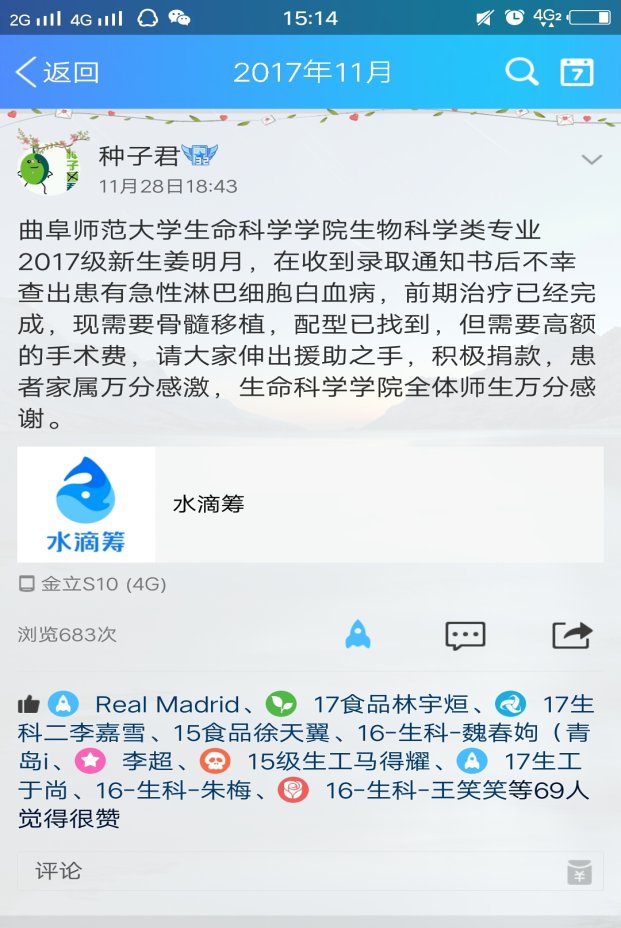Screen dimensions: 621x928
Task: Open liker Real Madrid's profile
Action: pos(167,704)
